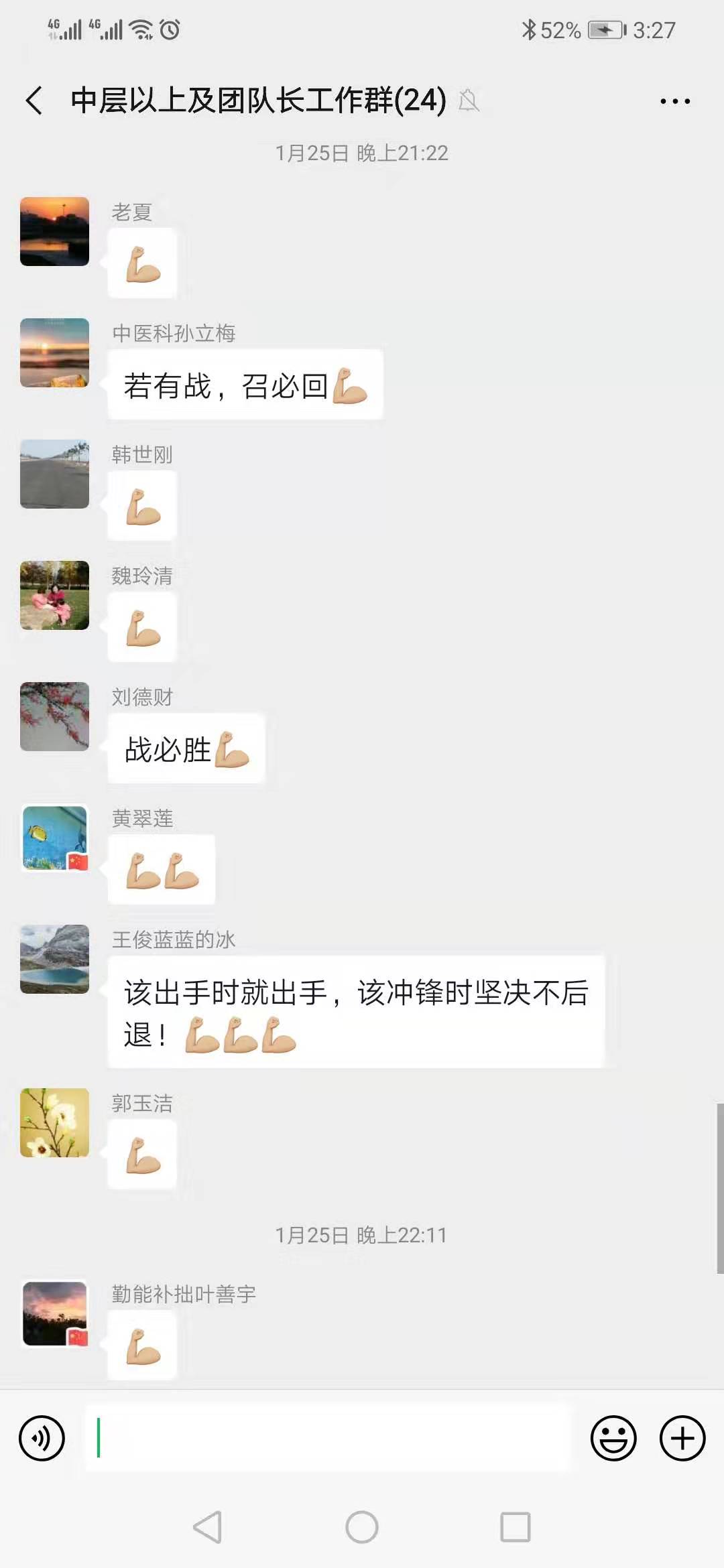Viewport: 724px width, 1568px height.
Task: Select the message 若有战，召必回
Action: pos(245,384)
